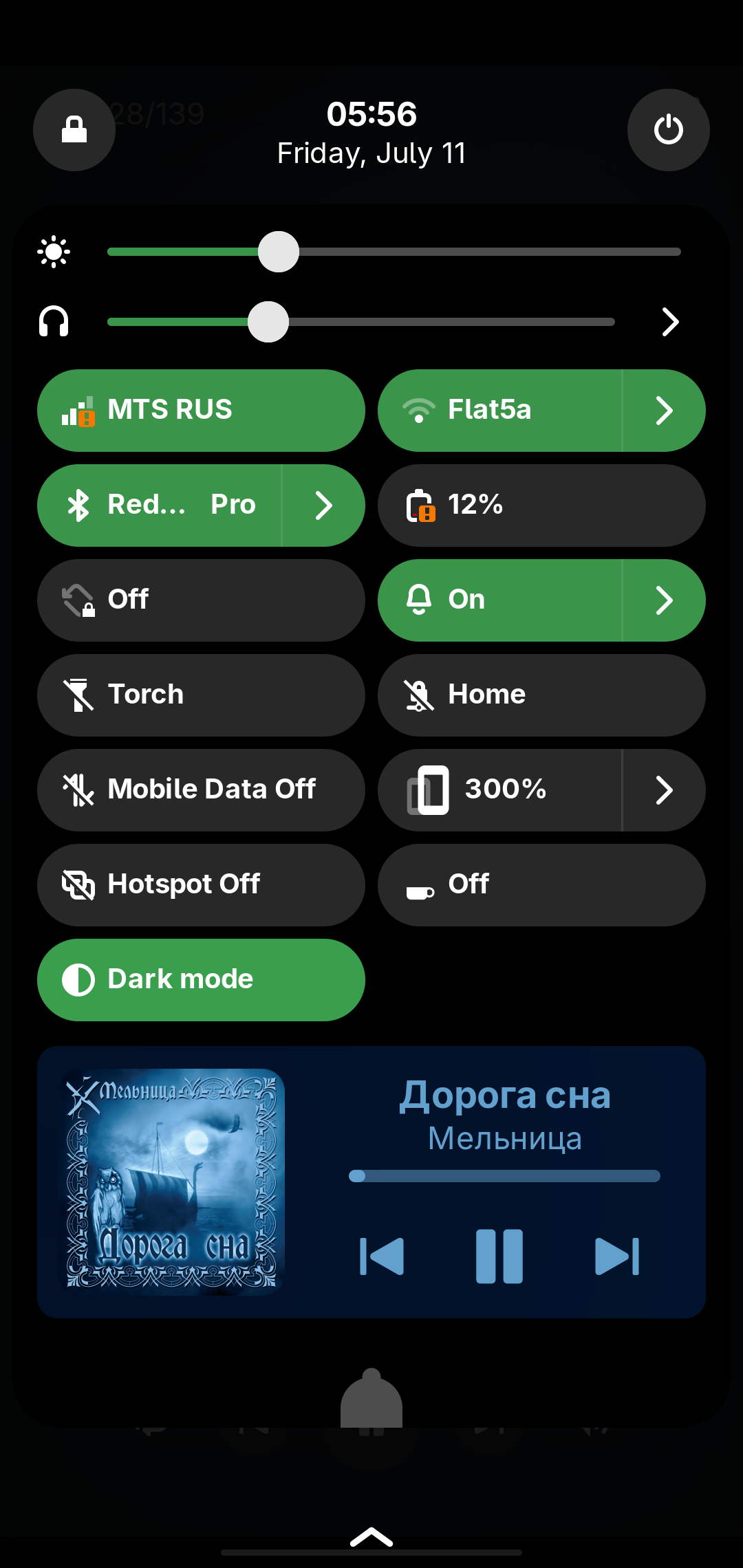Turn on the Hotspot
This screenshot has width=743, height=1568.
[200, 885]
